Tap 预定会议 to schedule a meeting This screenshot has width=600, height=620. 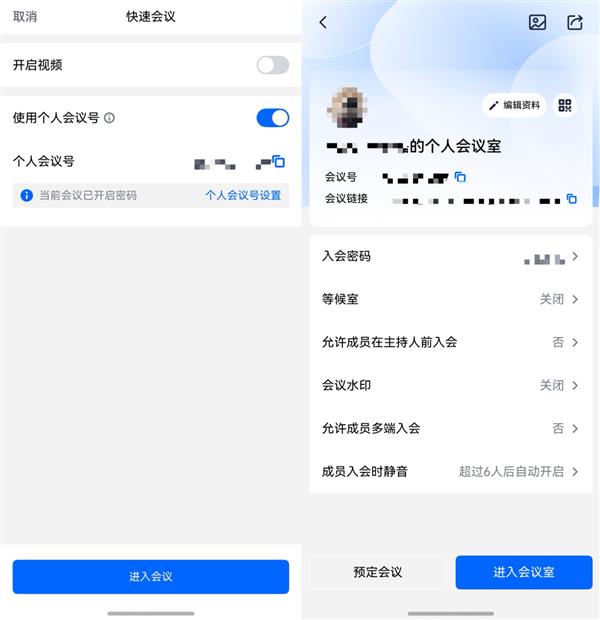[x=378, y=572]
